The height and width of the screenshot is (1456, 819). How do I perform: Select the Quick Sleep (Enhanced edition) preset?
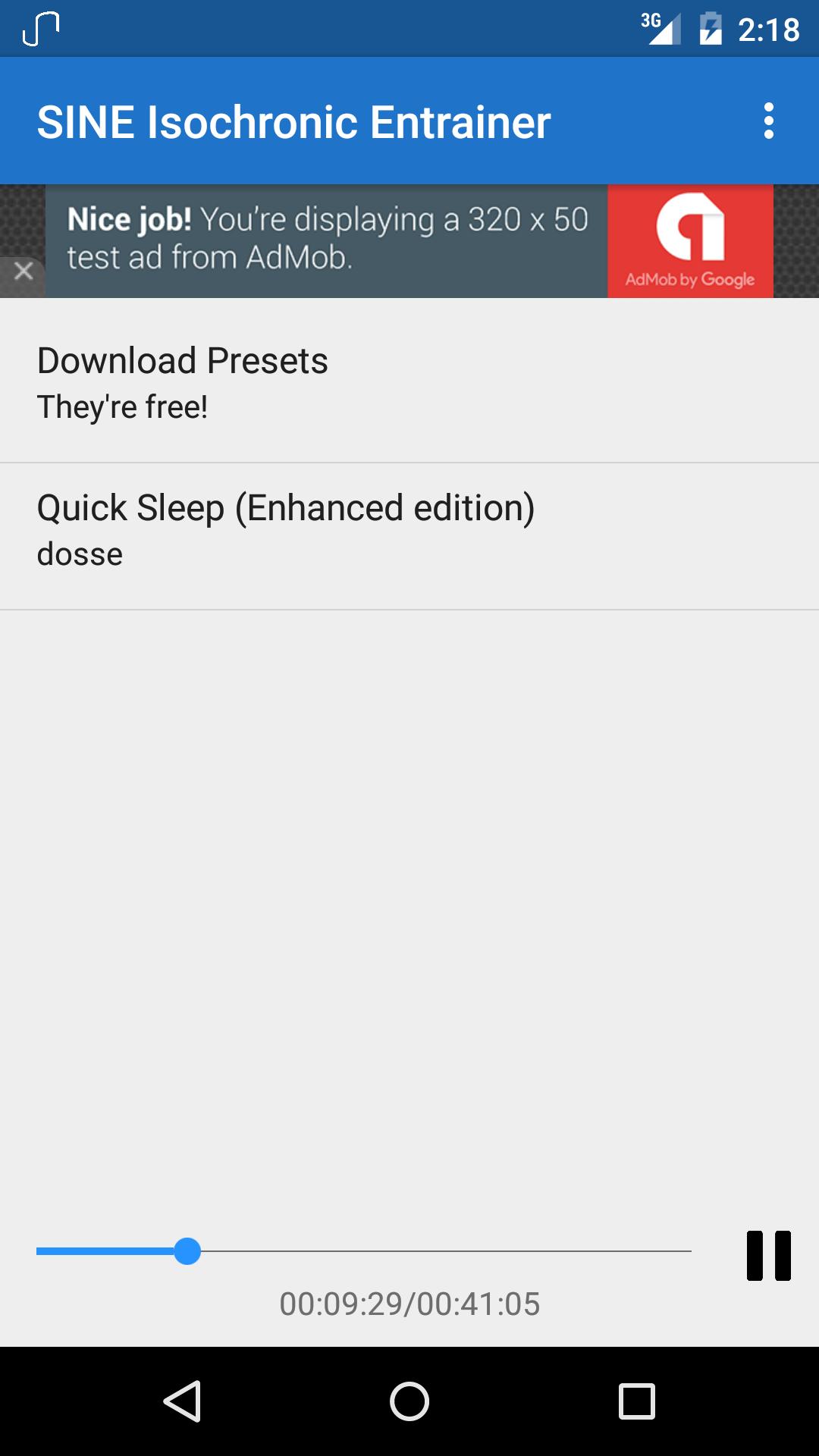[x=409, y=529]
